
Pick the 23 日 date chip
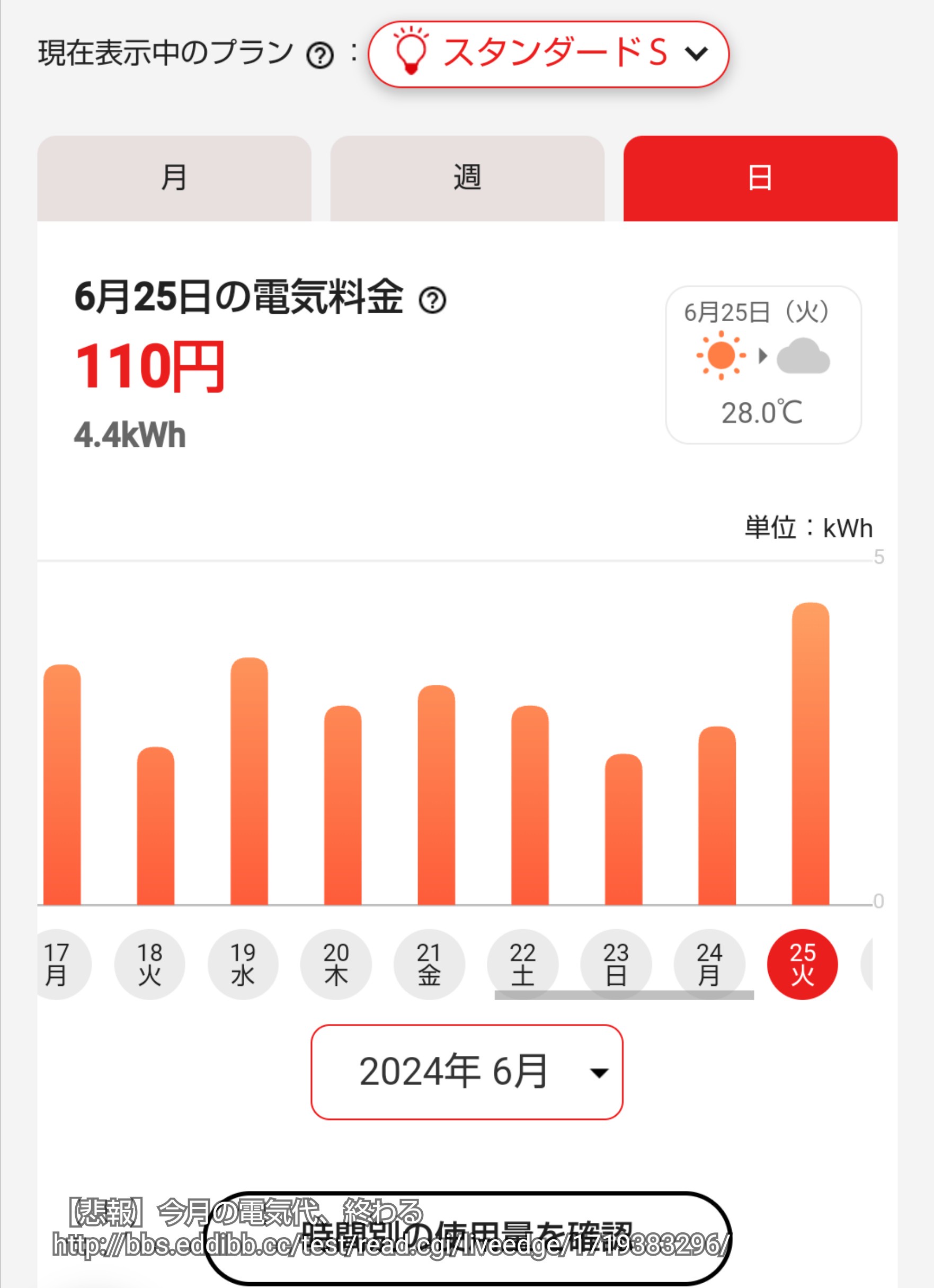click(x=616, y=964)
